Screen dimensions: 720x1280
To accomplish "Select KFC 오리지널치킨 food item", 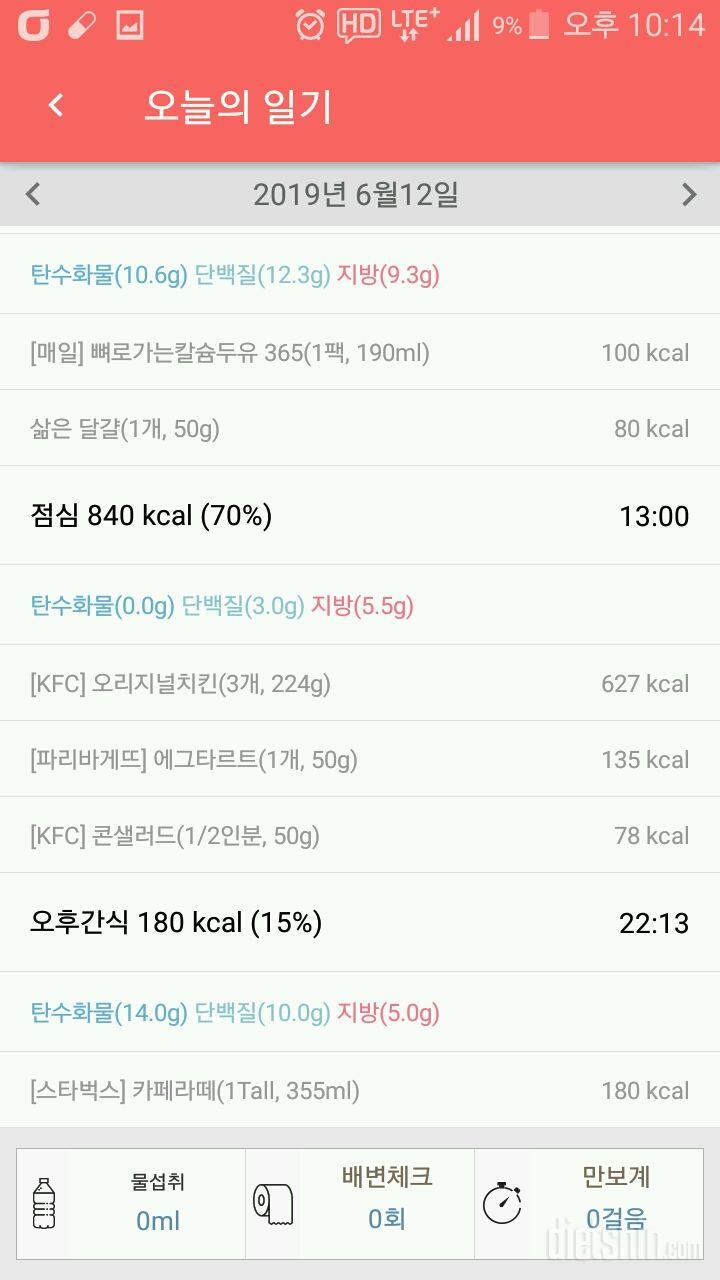I will [x=360, y=684].
